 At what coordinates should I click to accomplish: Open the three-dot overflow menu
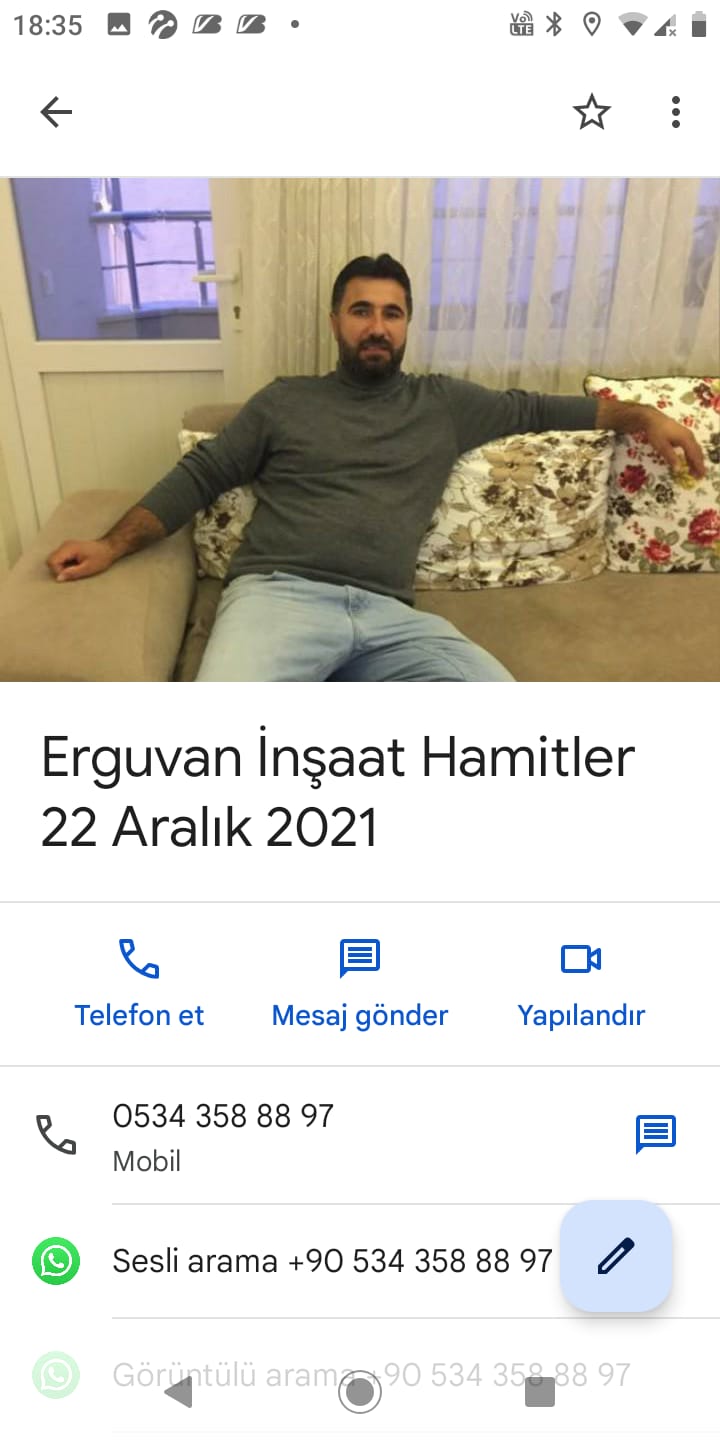[x=676, y=112]
